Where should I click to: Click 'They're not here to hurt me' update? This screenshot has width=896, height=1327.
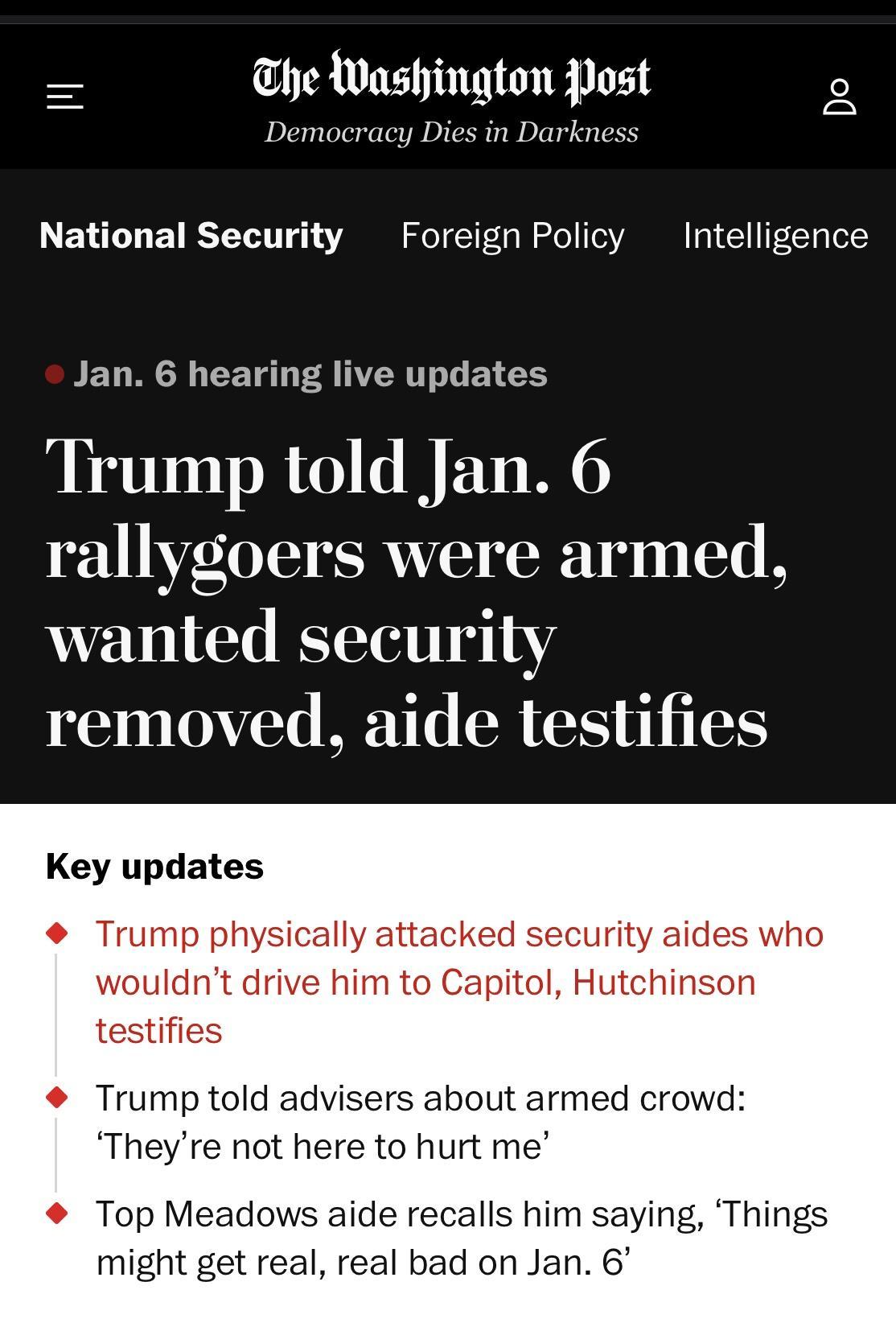click(x=422, y=1119)
